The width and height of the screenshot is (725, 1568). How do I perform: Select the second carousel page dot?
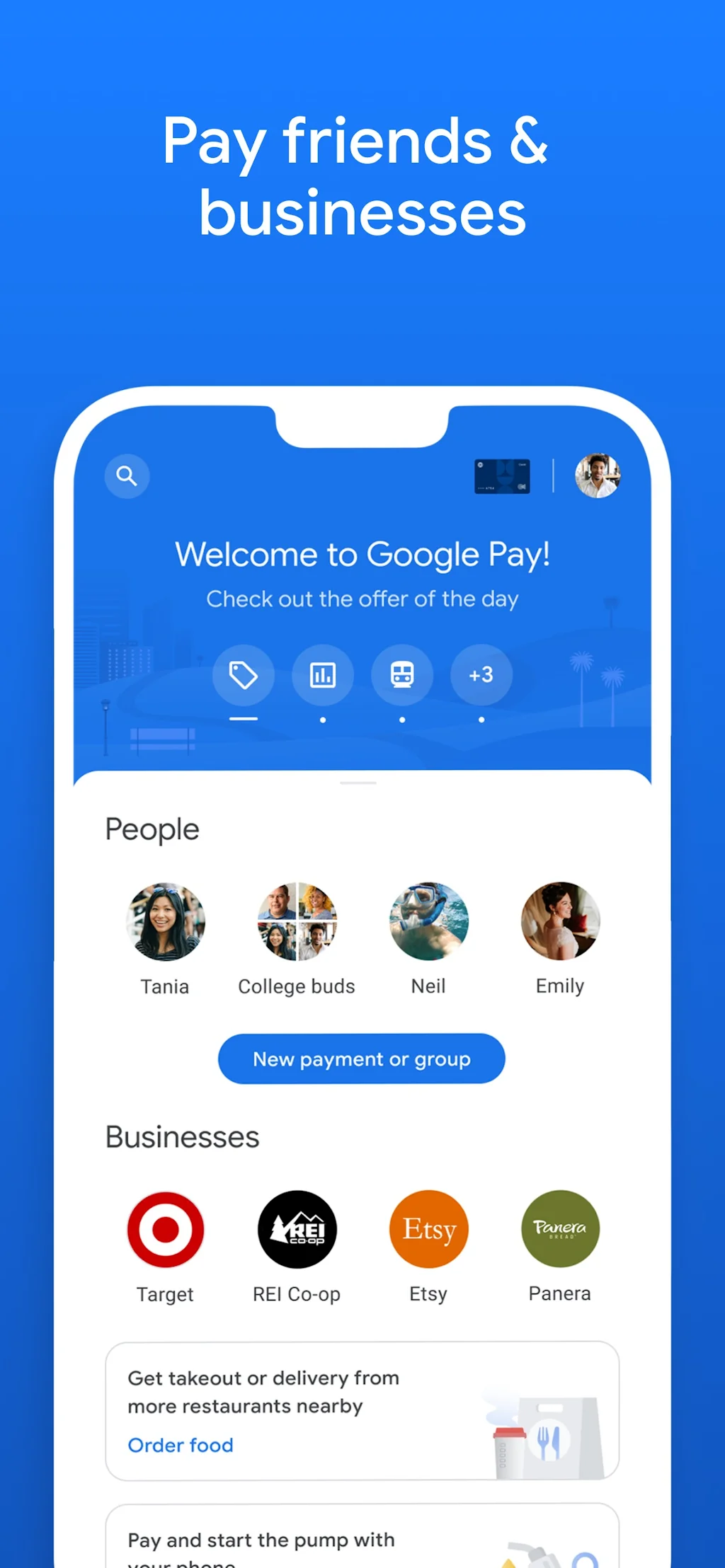[323, 719]
